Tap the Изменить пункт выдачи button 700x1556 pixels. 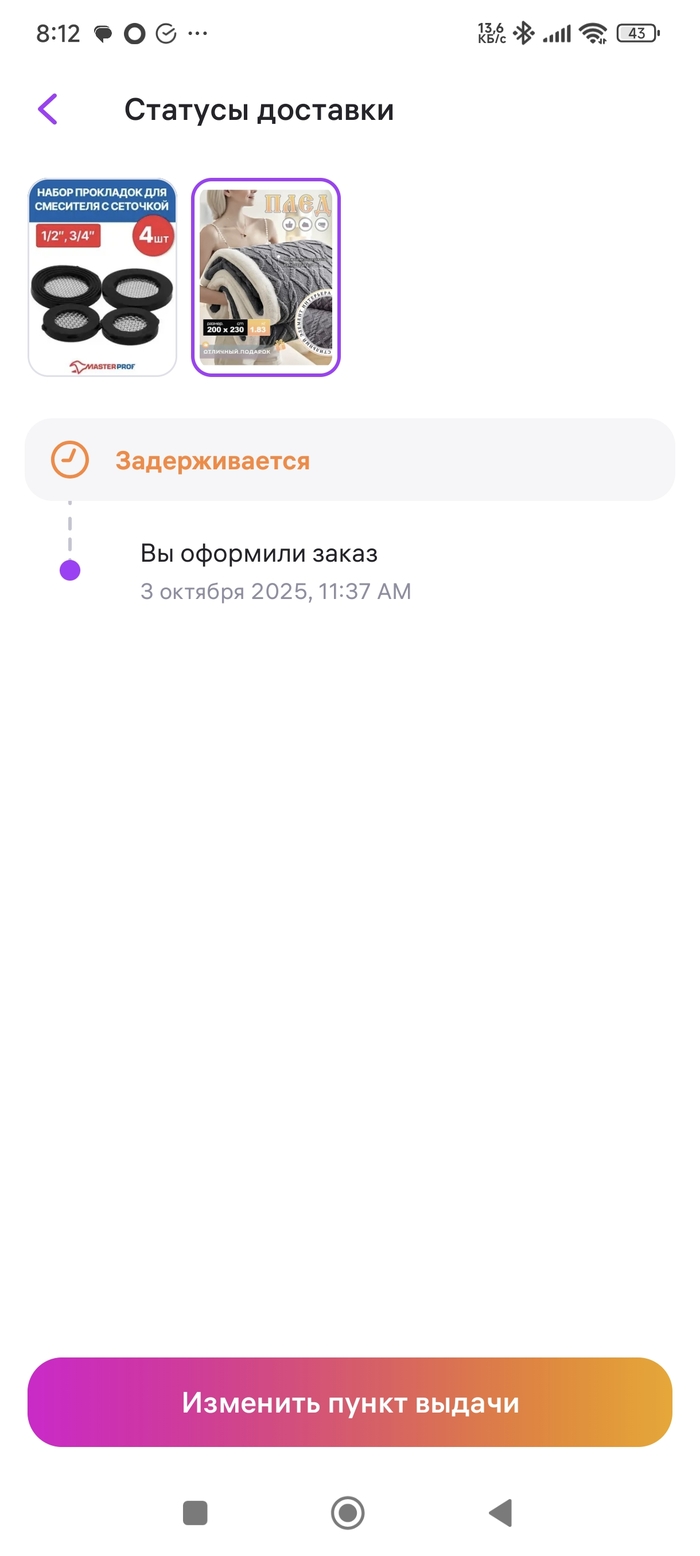(x=350, y=1402)
